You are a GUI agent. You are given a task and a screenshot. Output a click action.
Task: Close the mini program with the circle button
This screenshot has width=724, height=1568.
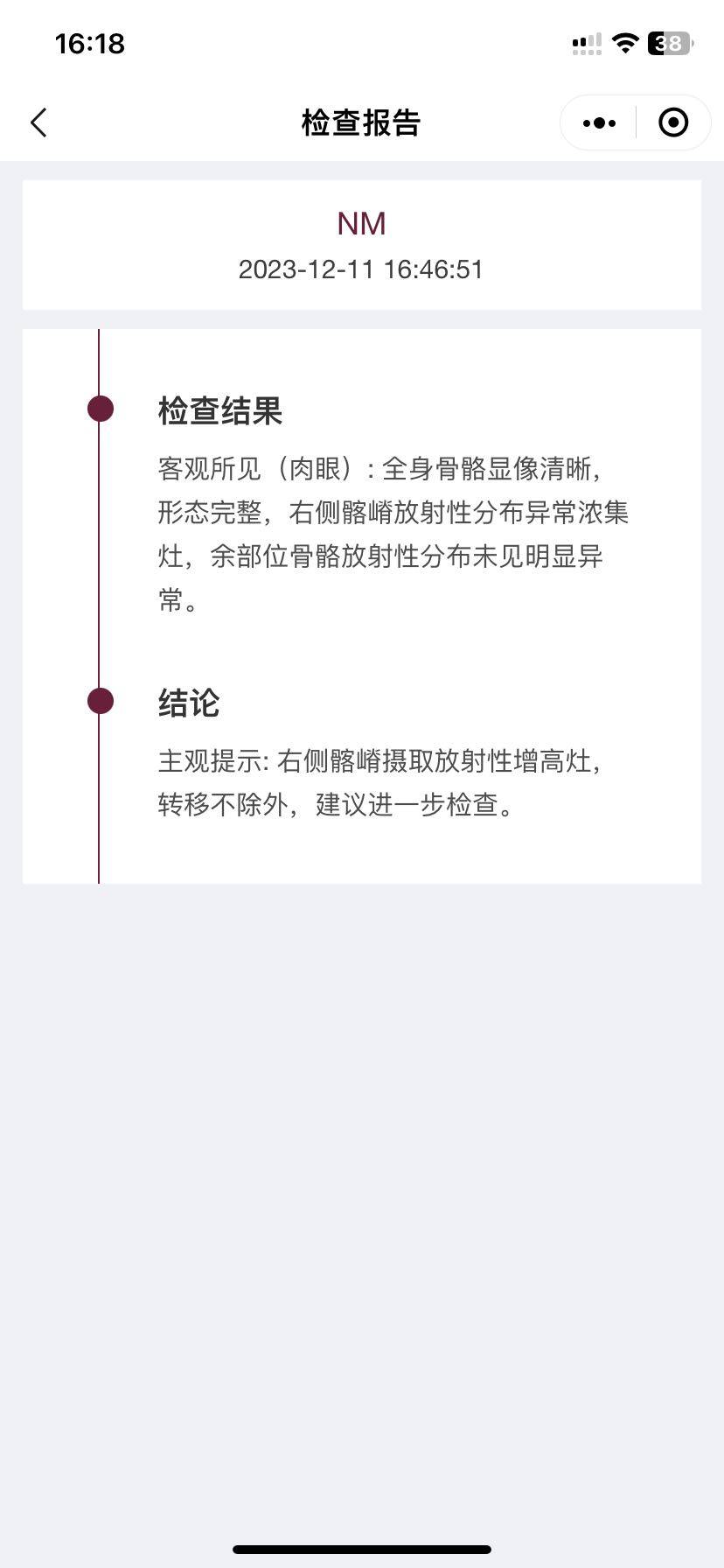coord(672,122)
